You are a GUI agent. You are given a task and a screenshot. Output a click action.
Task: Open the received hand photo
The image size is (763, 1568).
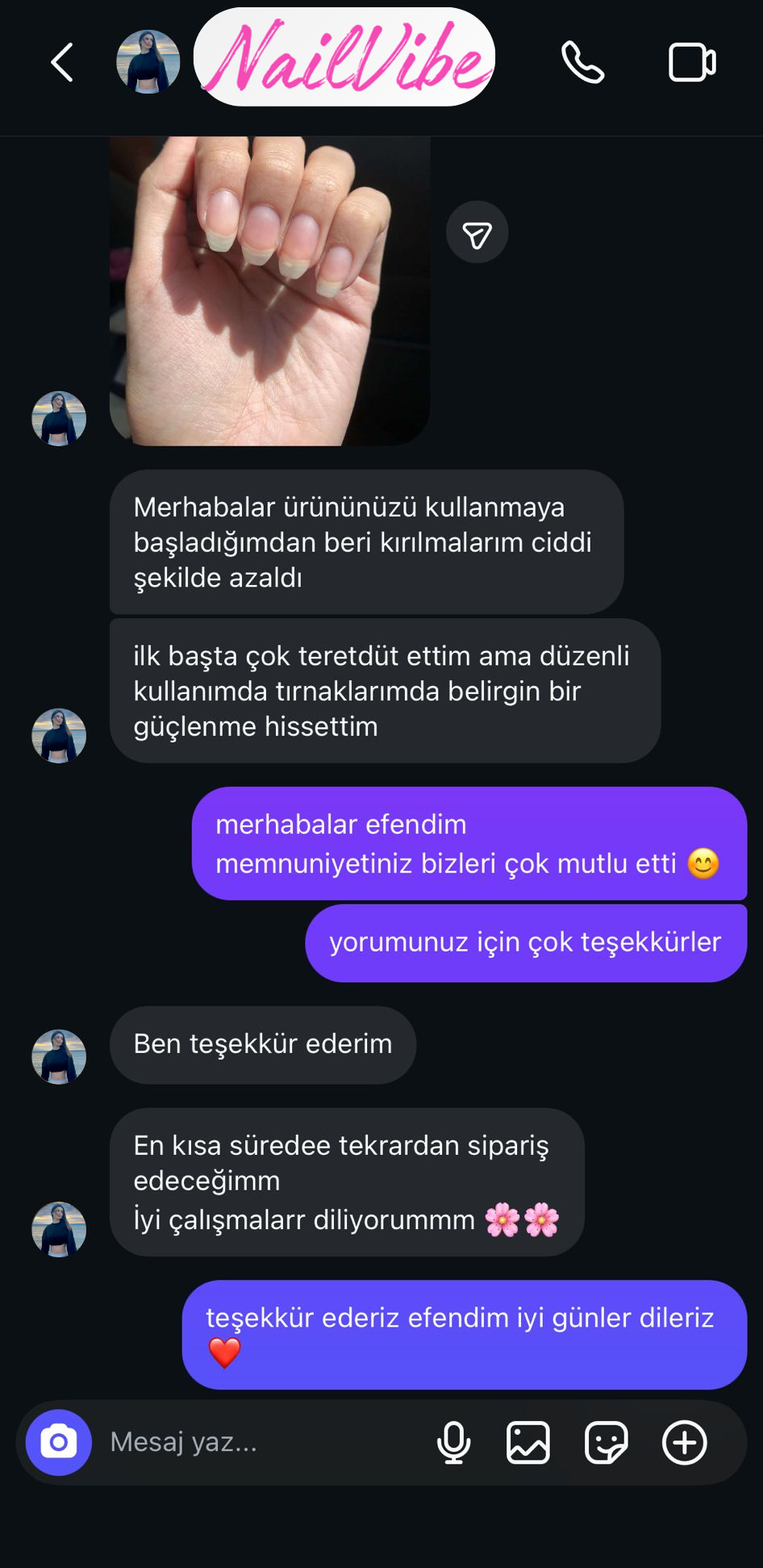[269, 291]
